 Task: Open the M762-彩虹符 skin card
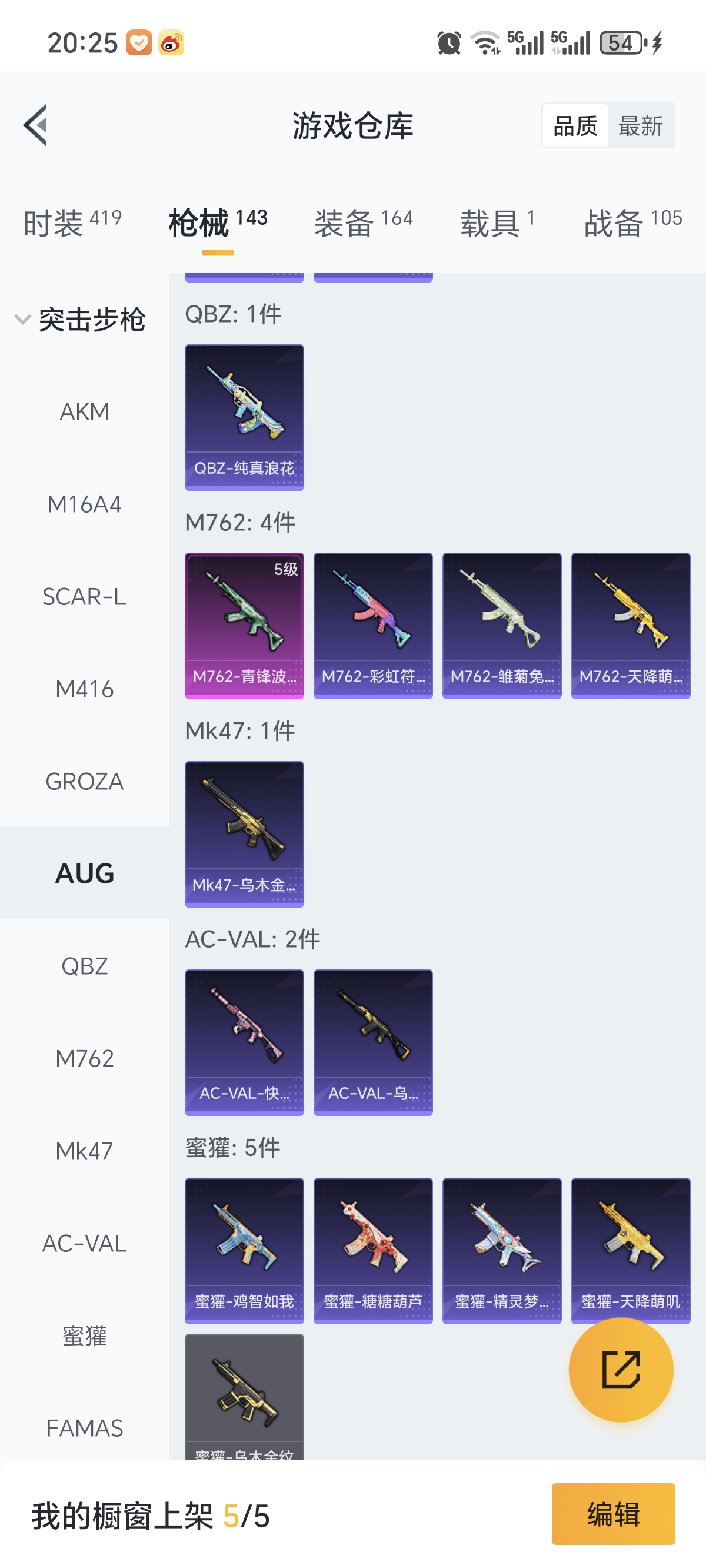pos(373,626)
